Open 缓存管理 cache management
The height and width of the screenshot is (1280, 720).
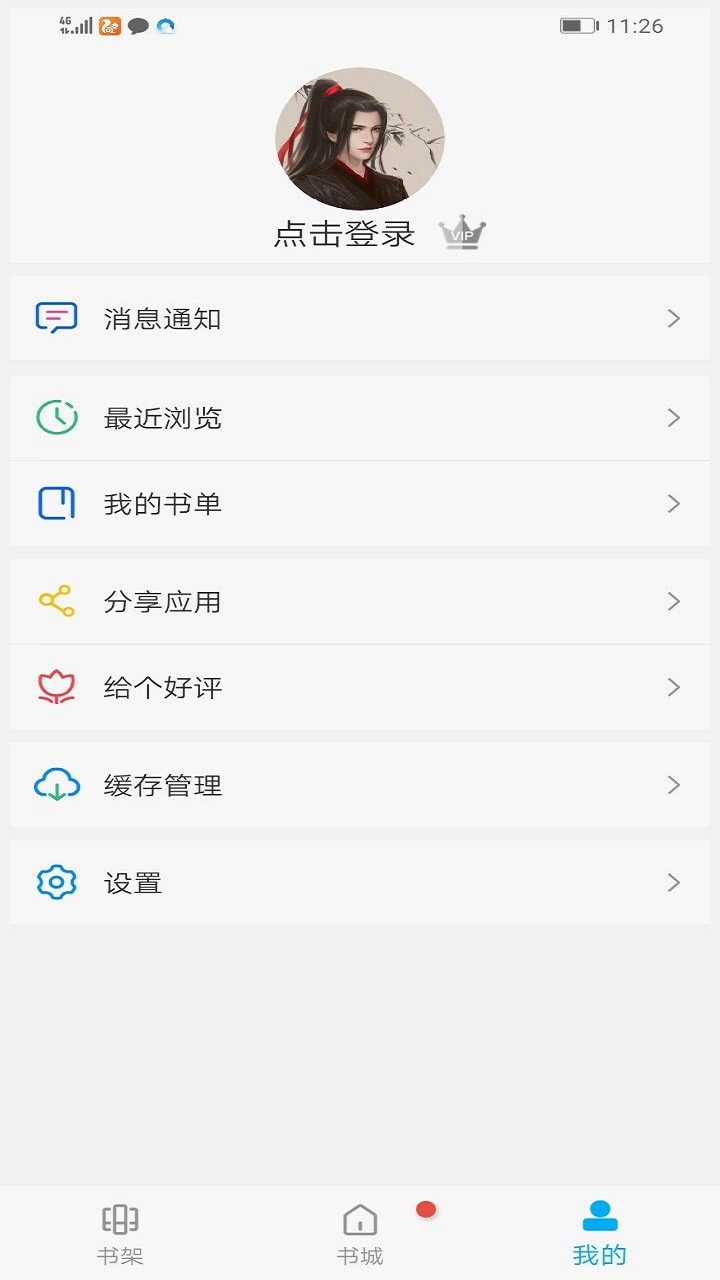(x=360, y=785)
